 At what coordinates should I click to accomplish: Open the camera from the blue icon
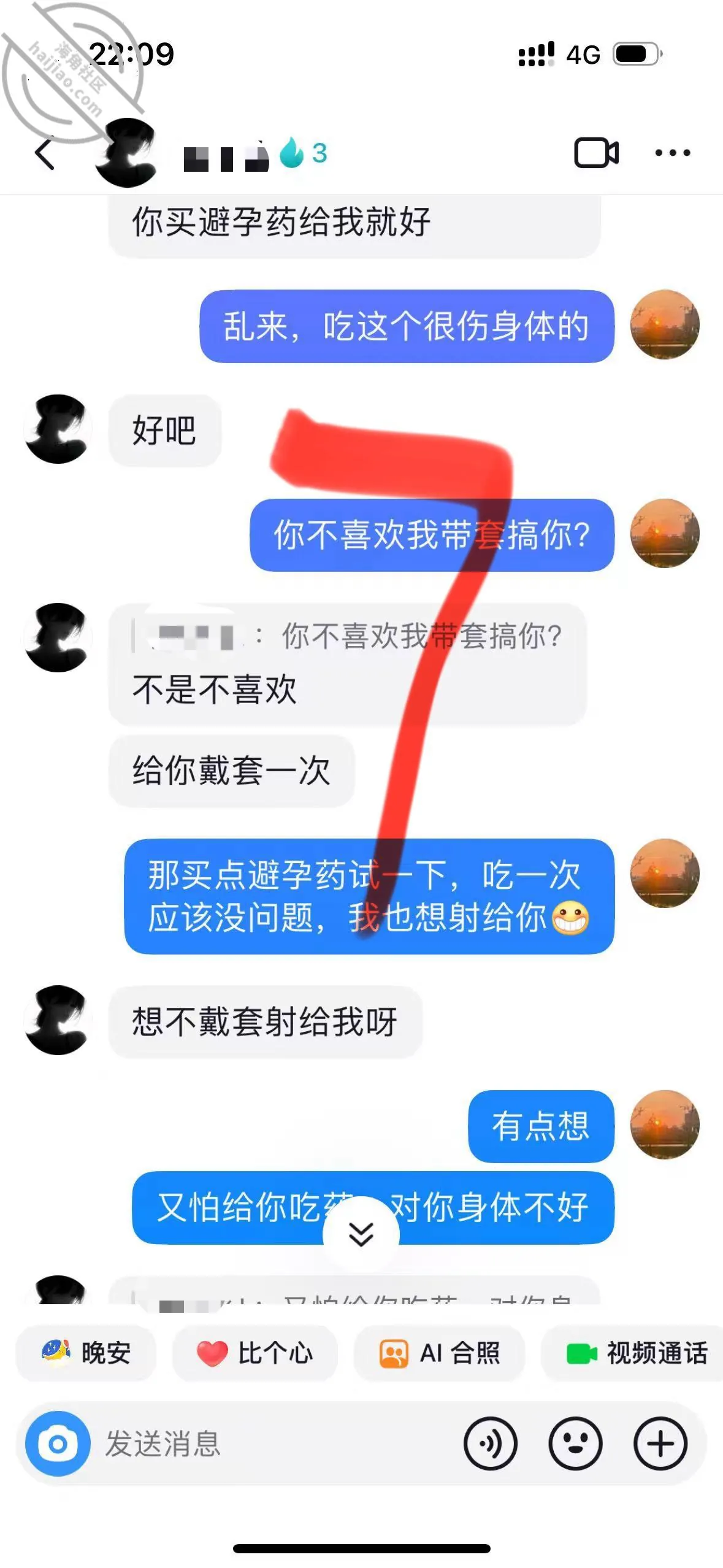[x=58, y=1443]
